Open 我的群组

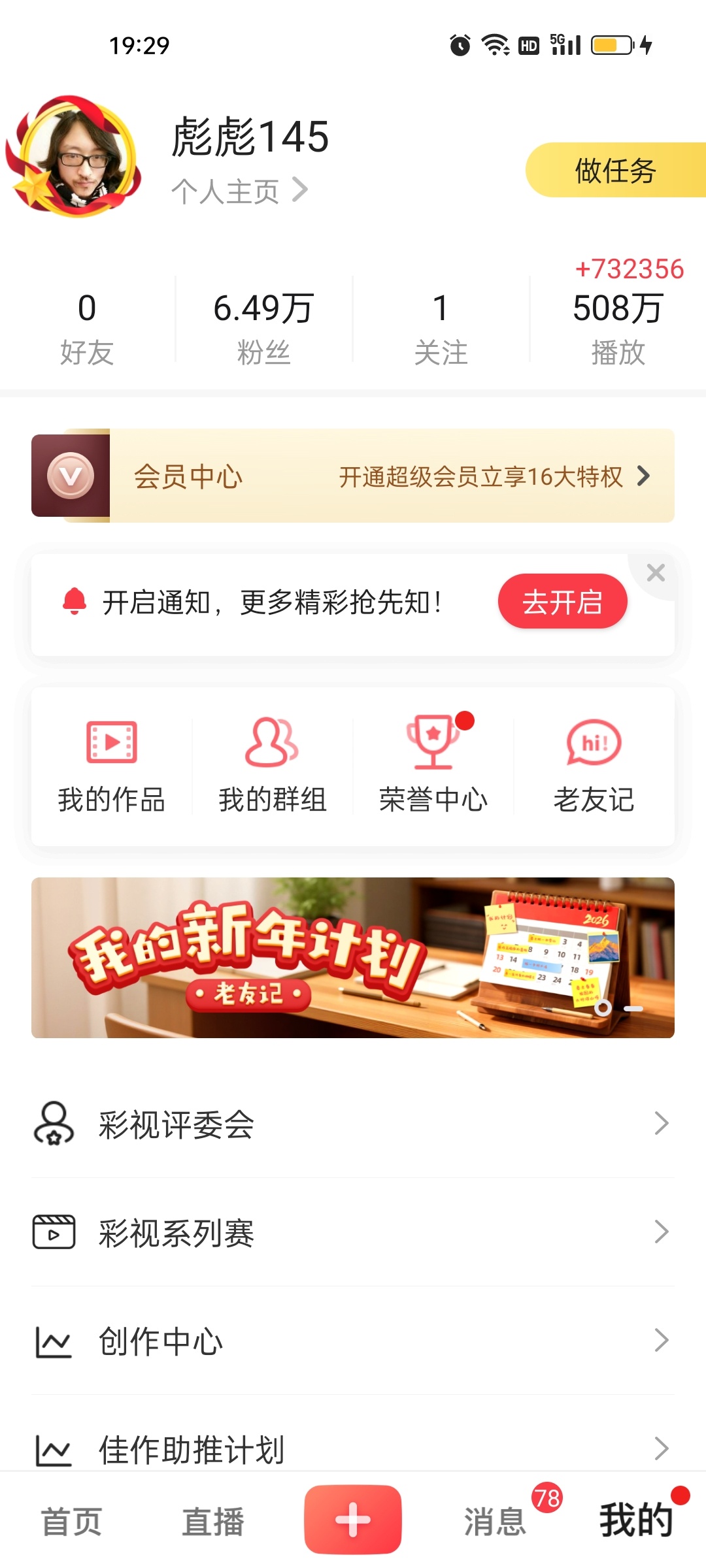pos(273,766)
